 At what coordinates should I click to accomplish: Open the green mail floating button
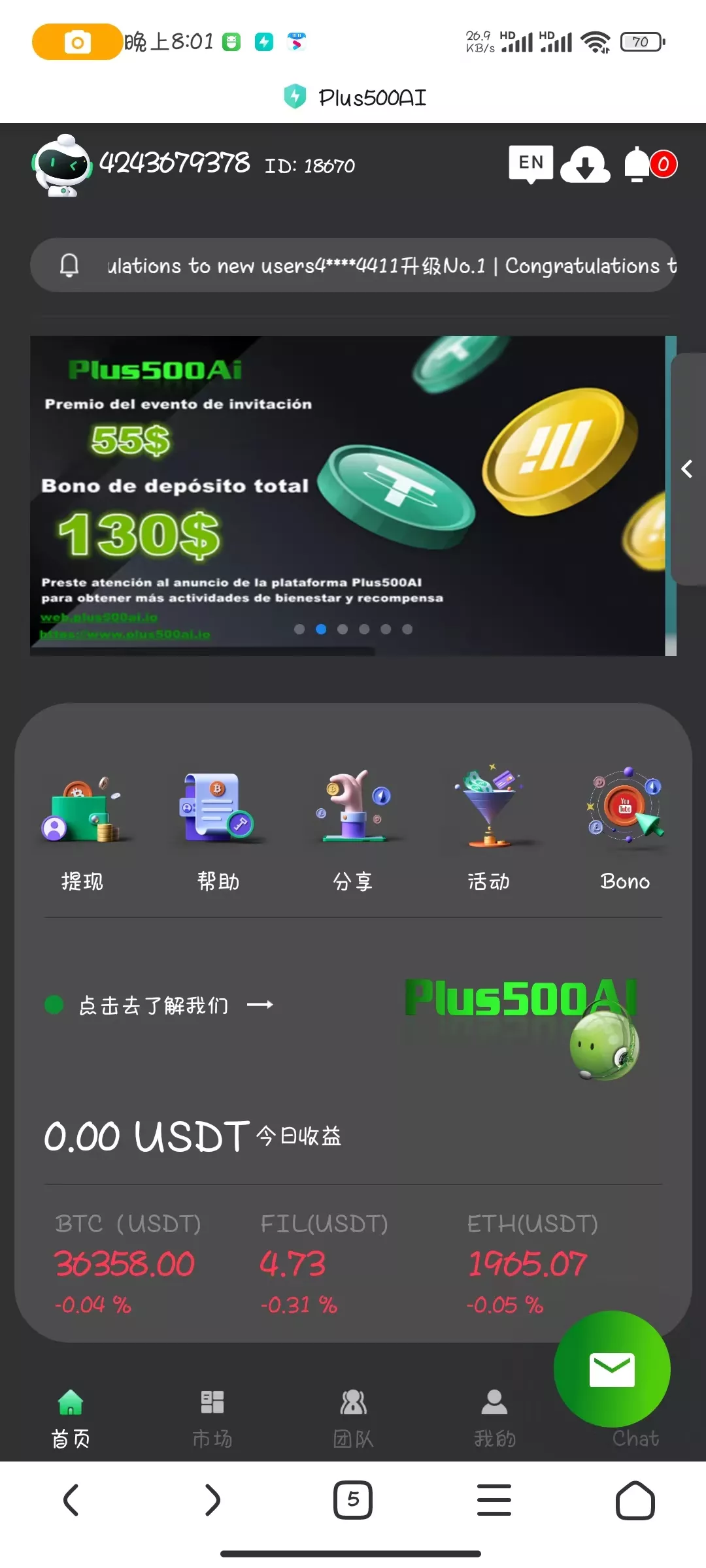pos(612,1369)
